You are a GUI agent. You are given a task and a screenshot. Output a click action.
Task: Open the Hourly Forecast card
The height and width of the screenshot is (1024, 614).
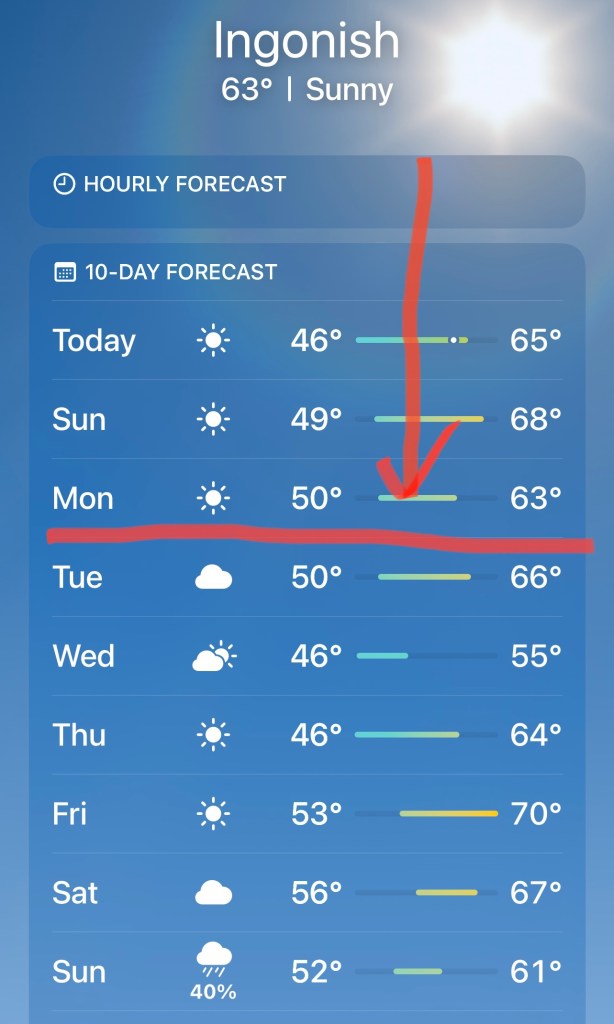click(x=306, y=191)
